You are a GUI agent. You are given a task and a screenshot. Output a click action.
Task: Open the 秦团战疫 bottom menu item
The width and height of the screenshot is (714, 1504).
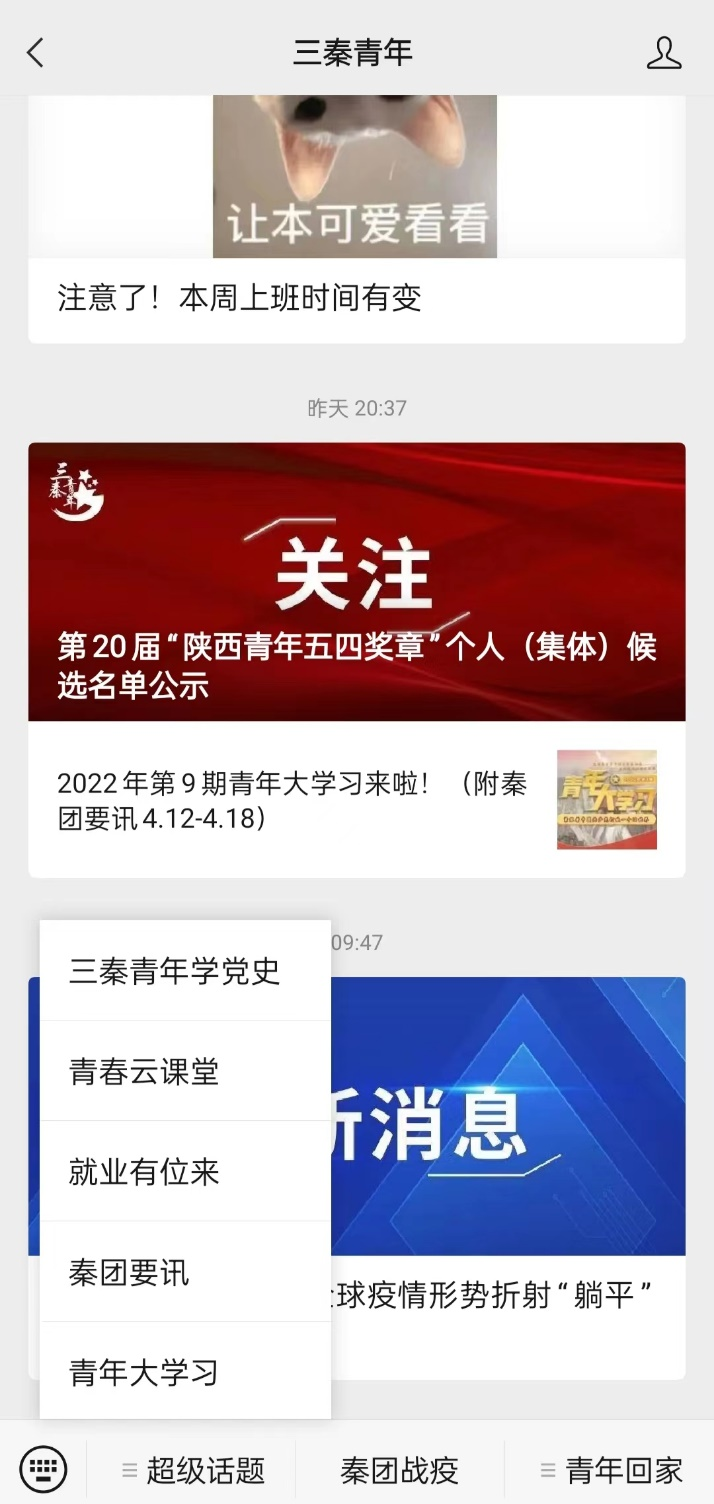point(399,1470)
